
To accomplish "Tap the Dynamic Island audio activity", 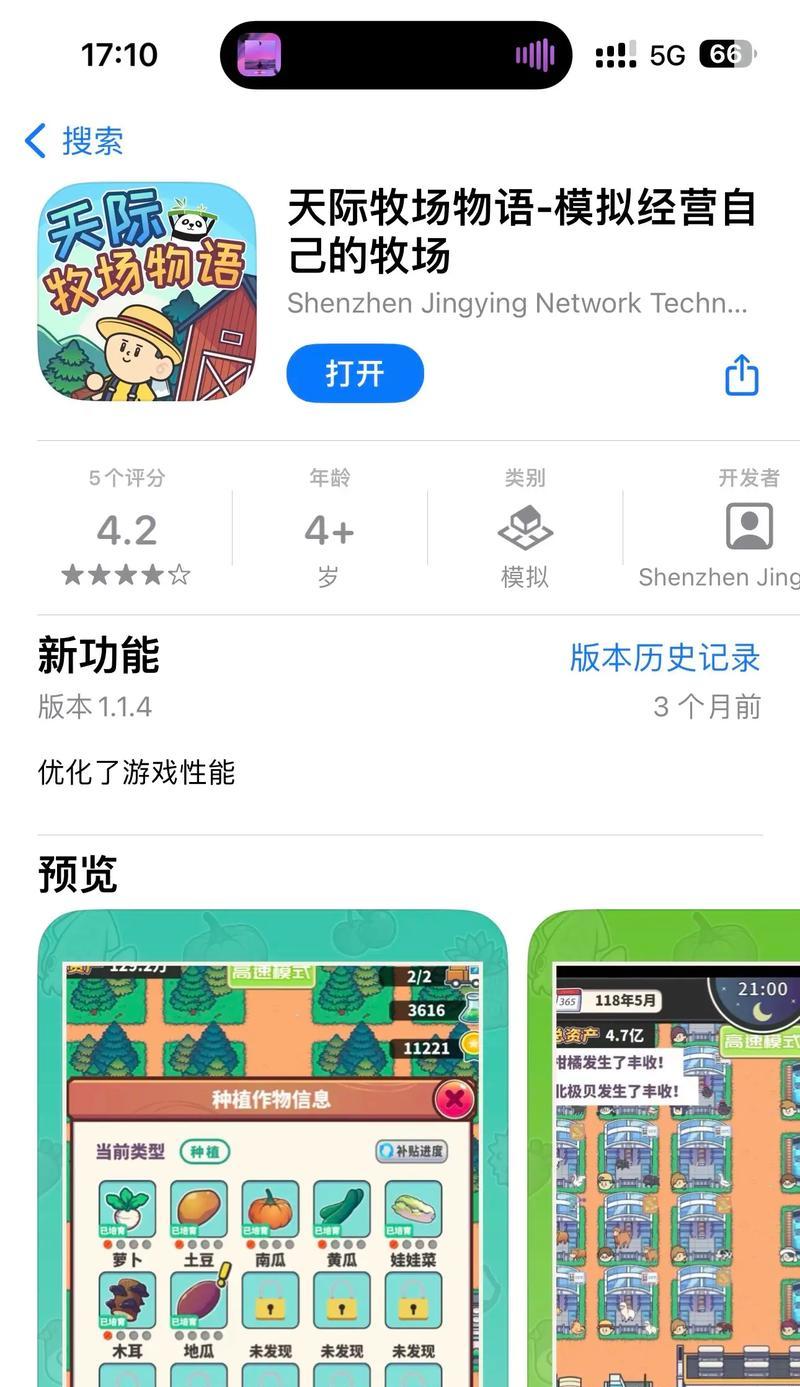I will coord(396,54).
